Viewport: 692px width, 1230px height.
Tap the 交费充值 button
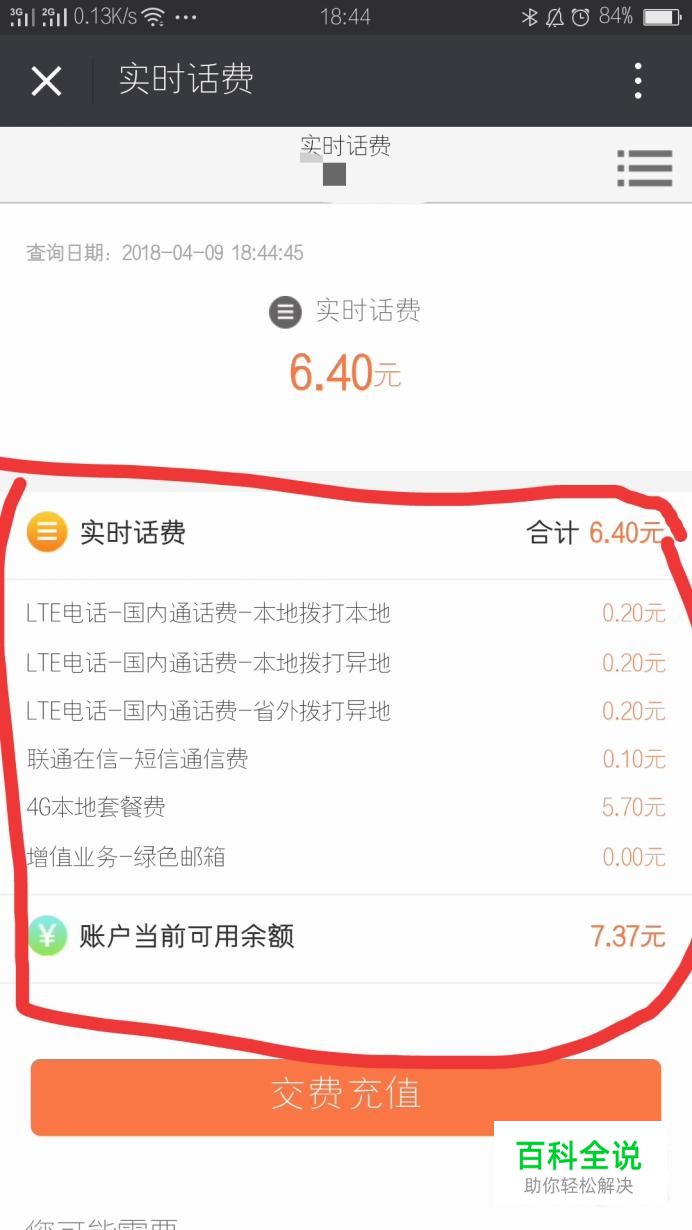click(x=346, y=1095)
